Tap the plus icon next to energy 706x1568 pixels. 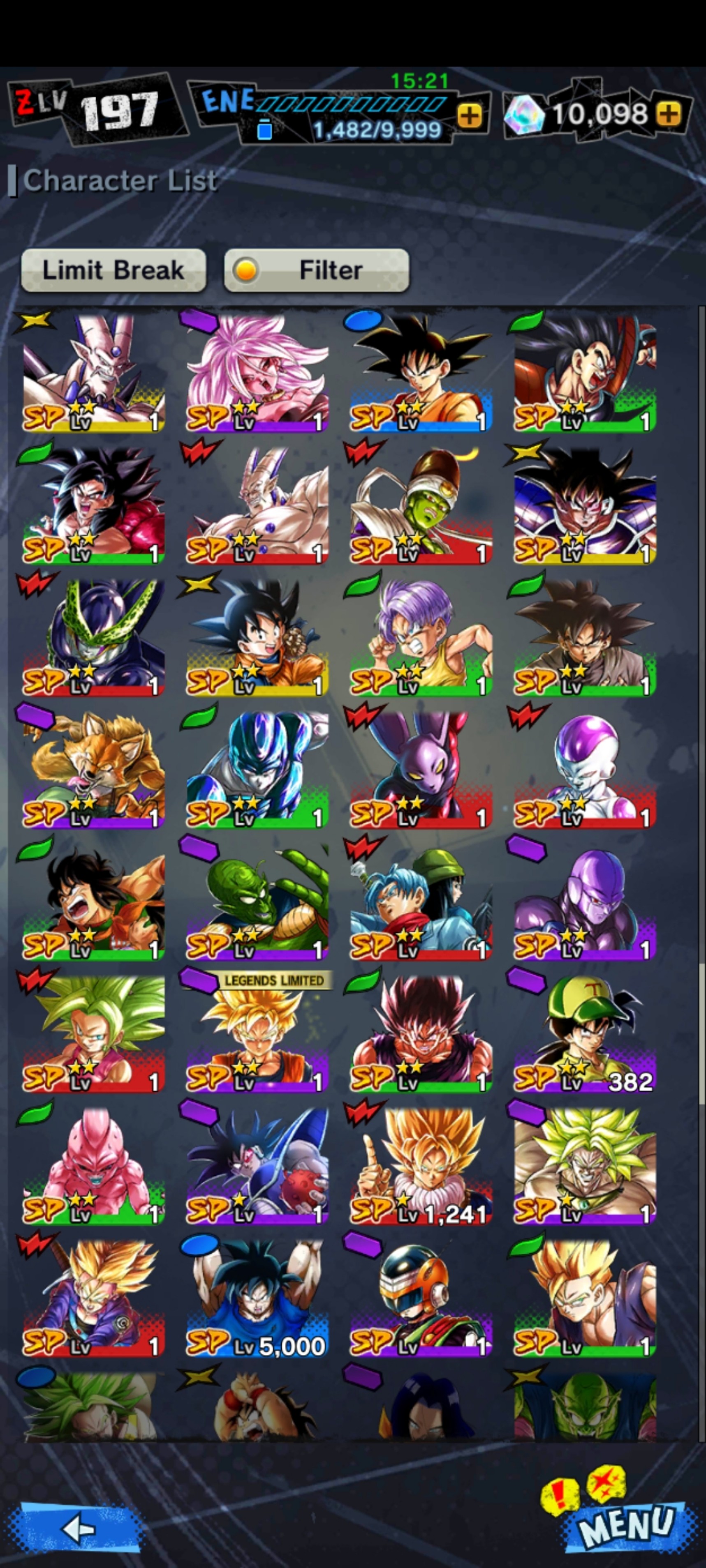point(469,115)
